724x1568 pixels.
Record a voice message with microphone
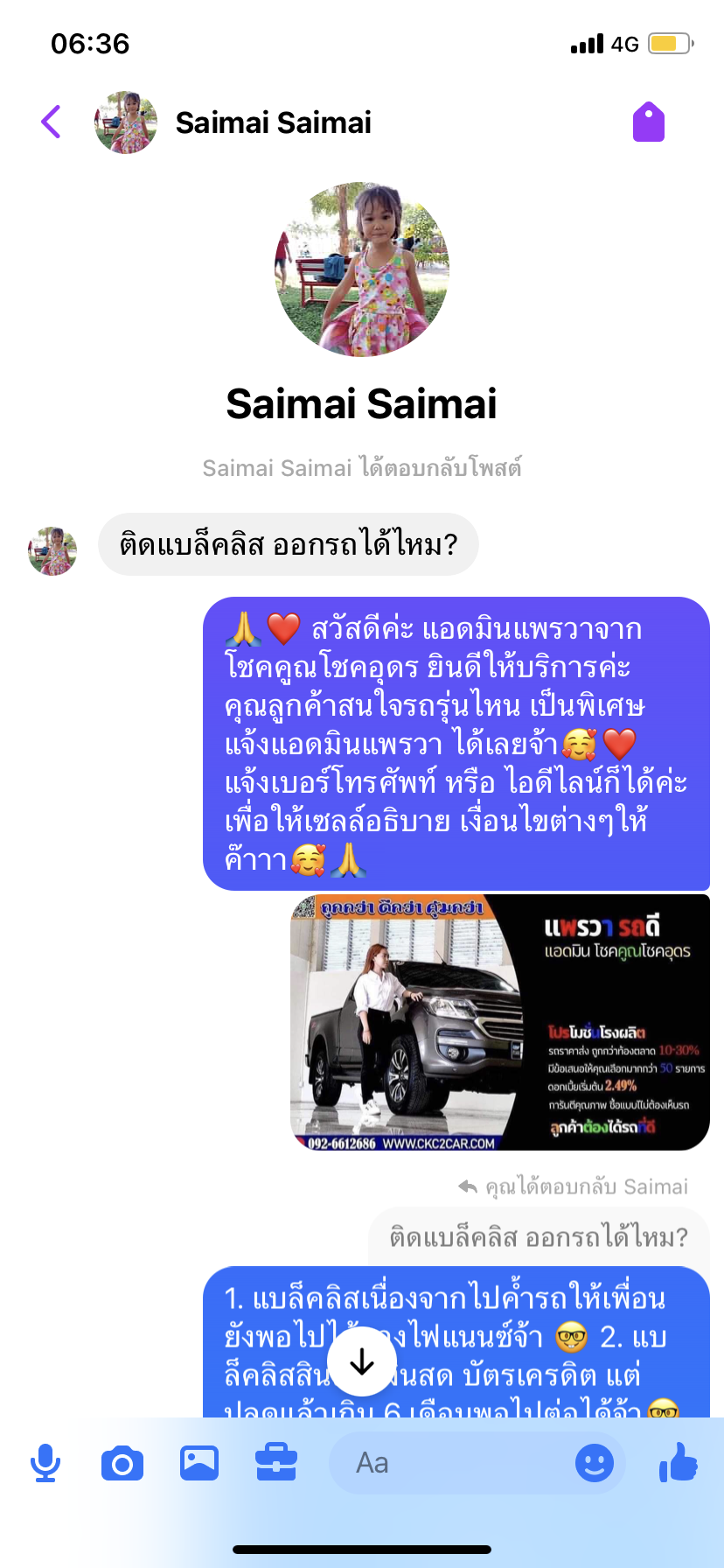click(x=45, y=1463)
